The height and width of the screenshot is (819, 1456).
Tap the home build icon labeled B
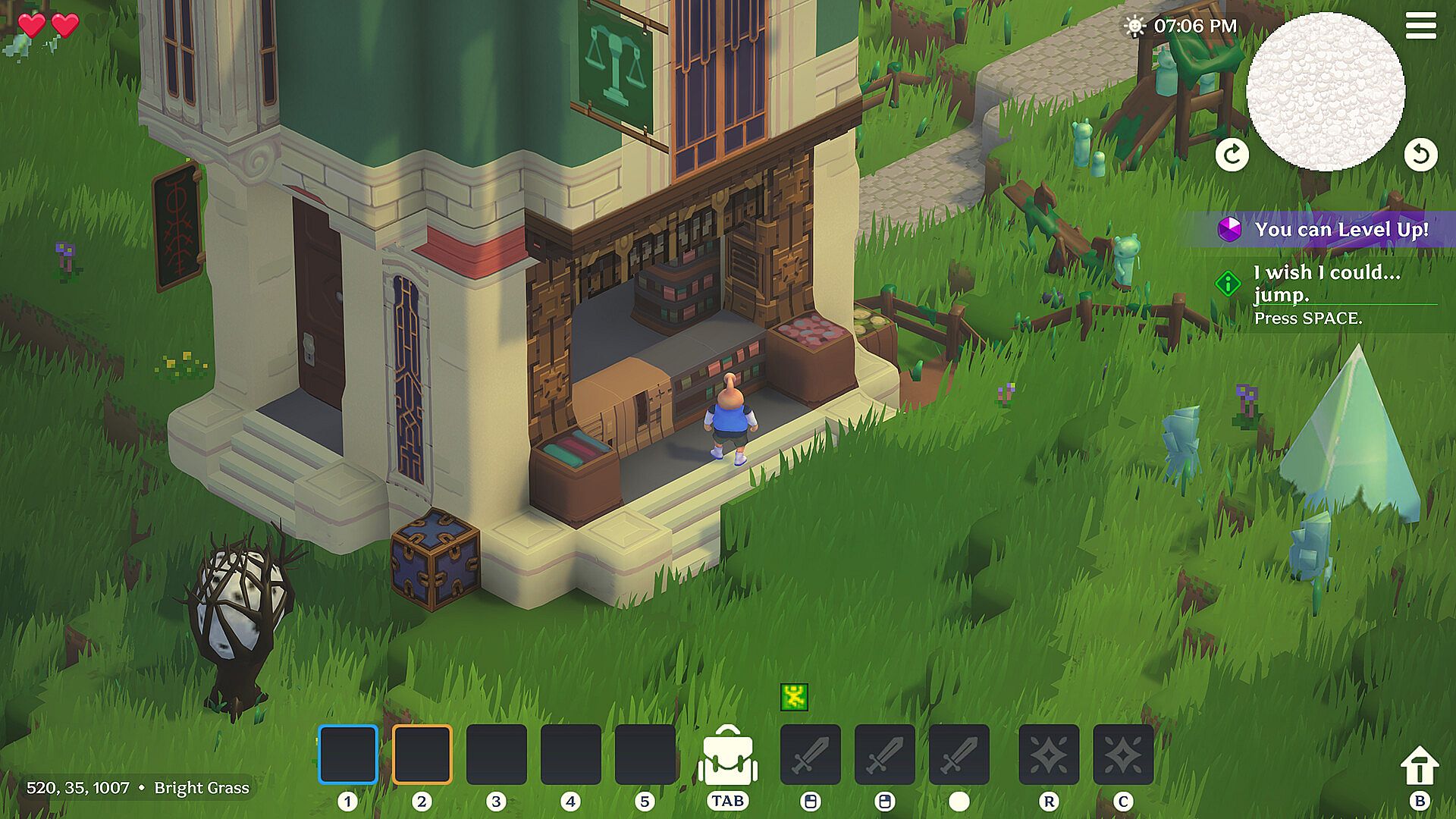tap(1419, 767)
